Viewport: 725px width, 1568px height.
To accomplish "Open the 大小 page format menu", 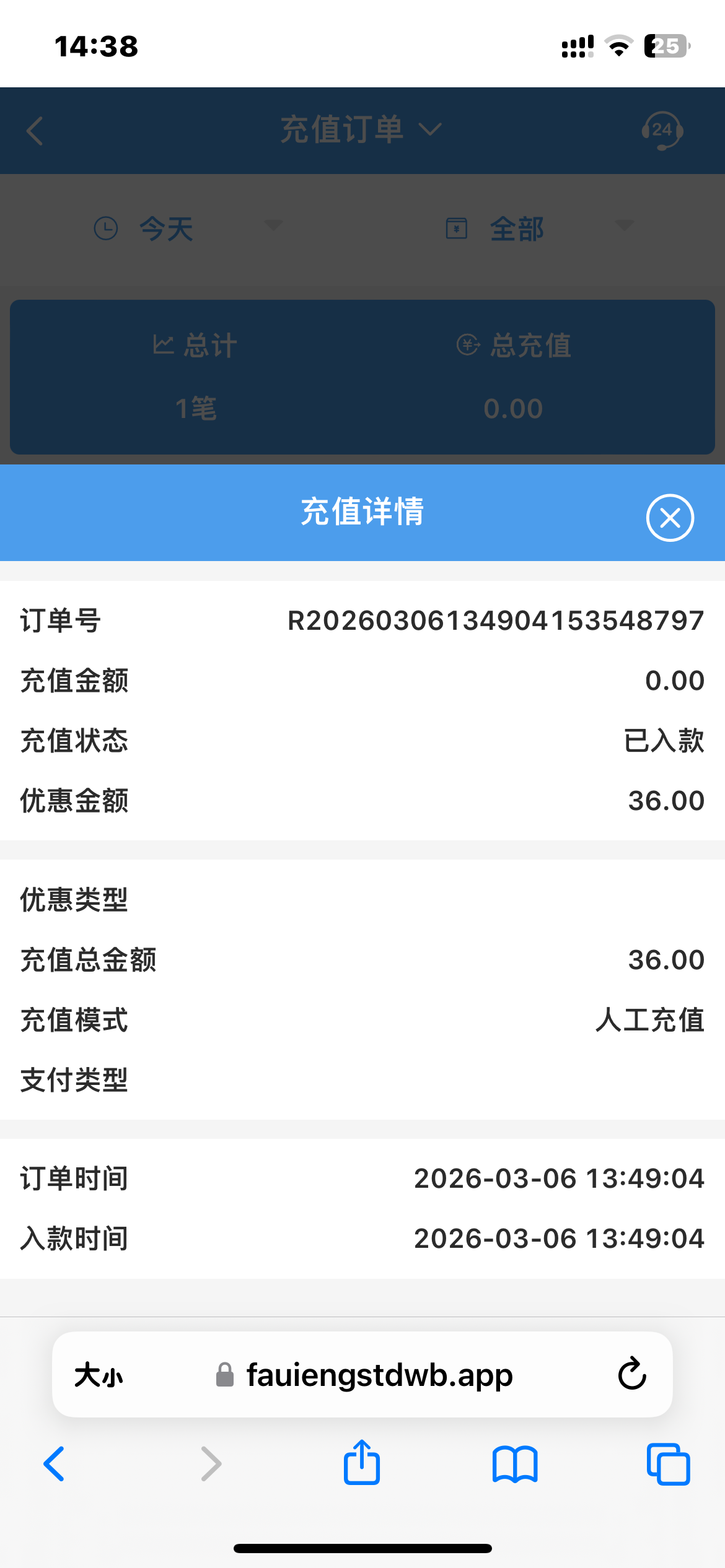I will pyautogui.click(x=99, y=1375).
